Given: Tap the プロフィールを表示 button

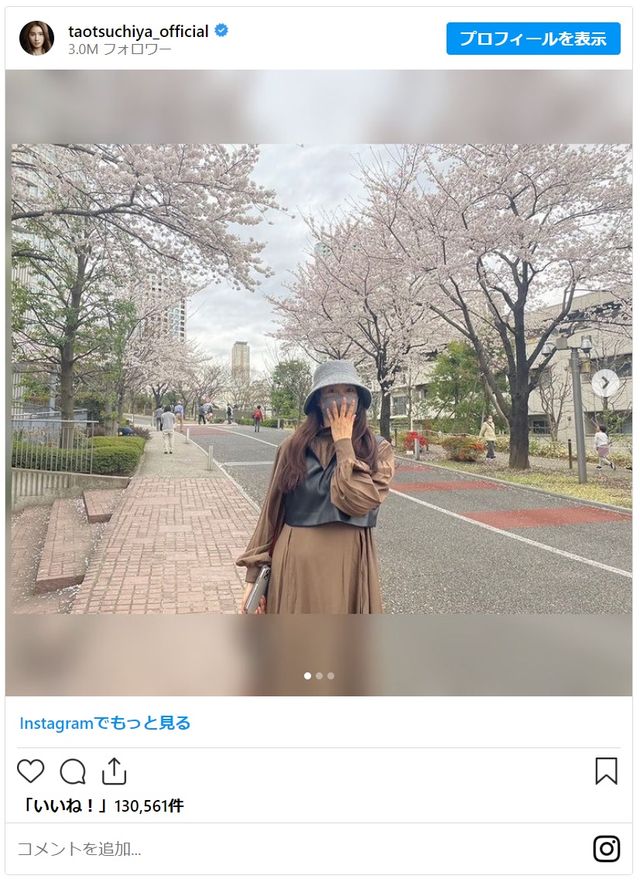Looking at the screenshot, I should click(533, 38).
